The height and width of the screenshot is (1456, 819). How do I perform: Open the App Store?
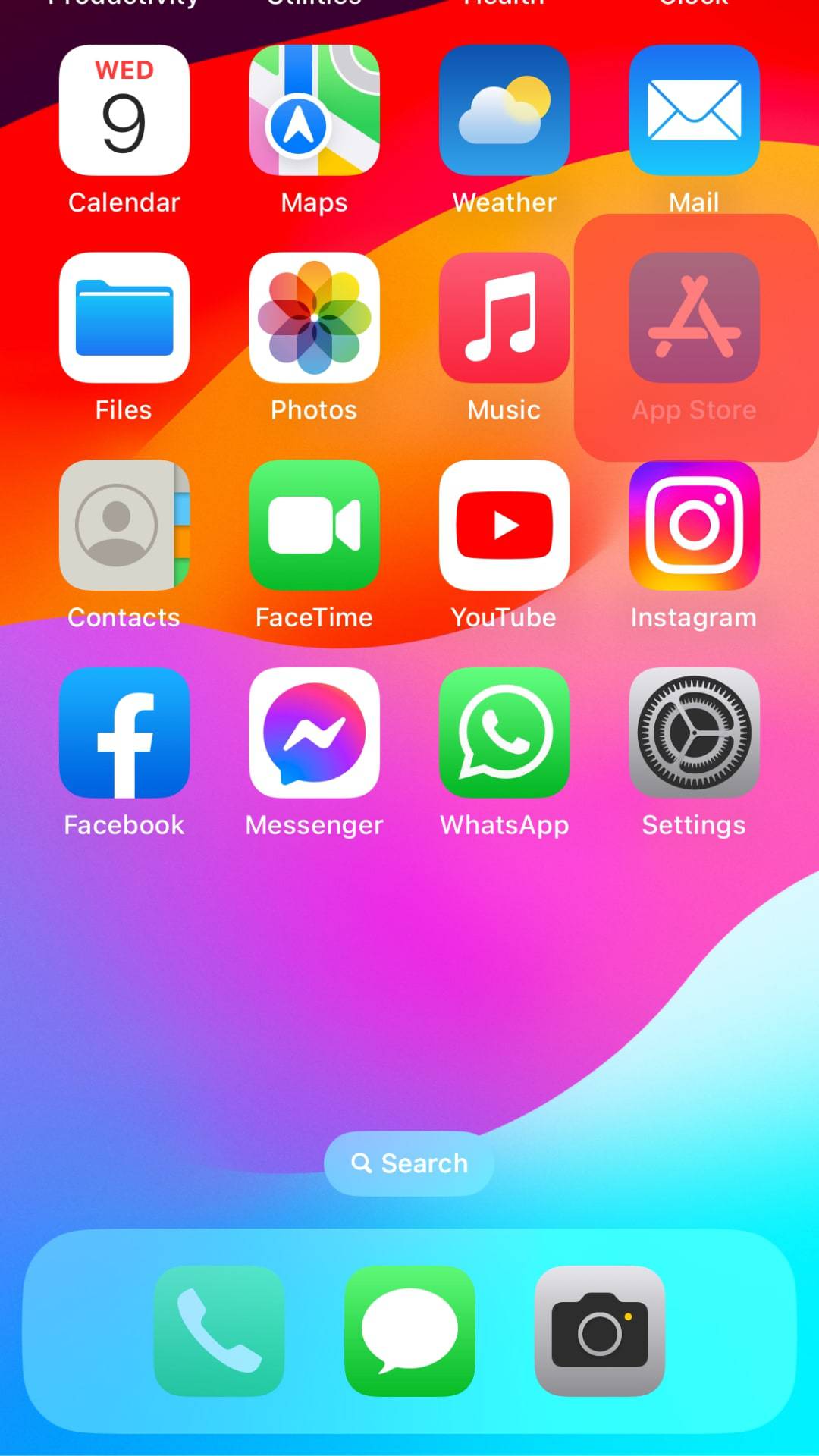pyautogui.click(x=694, y=318)
